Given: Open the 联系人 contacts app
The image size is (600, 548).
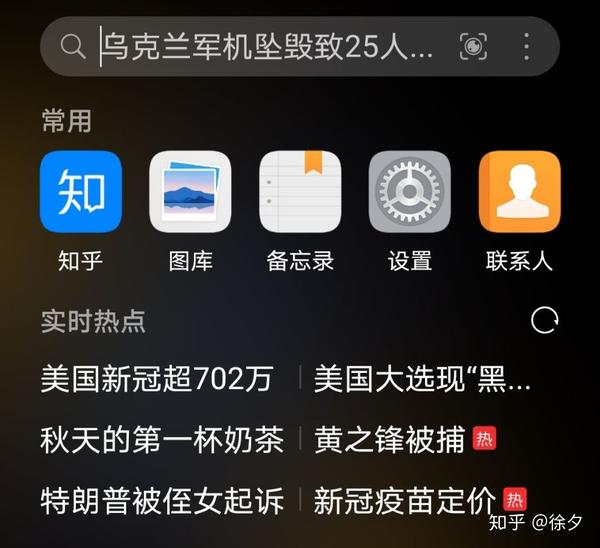Looking at the screenshot, I should coord(519,192).
